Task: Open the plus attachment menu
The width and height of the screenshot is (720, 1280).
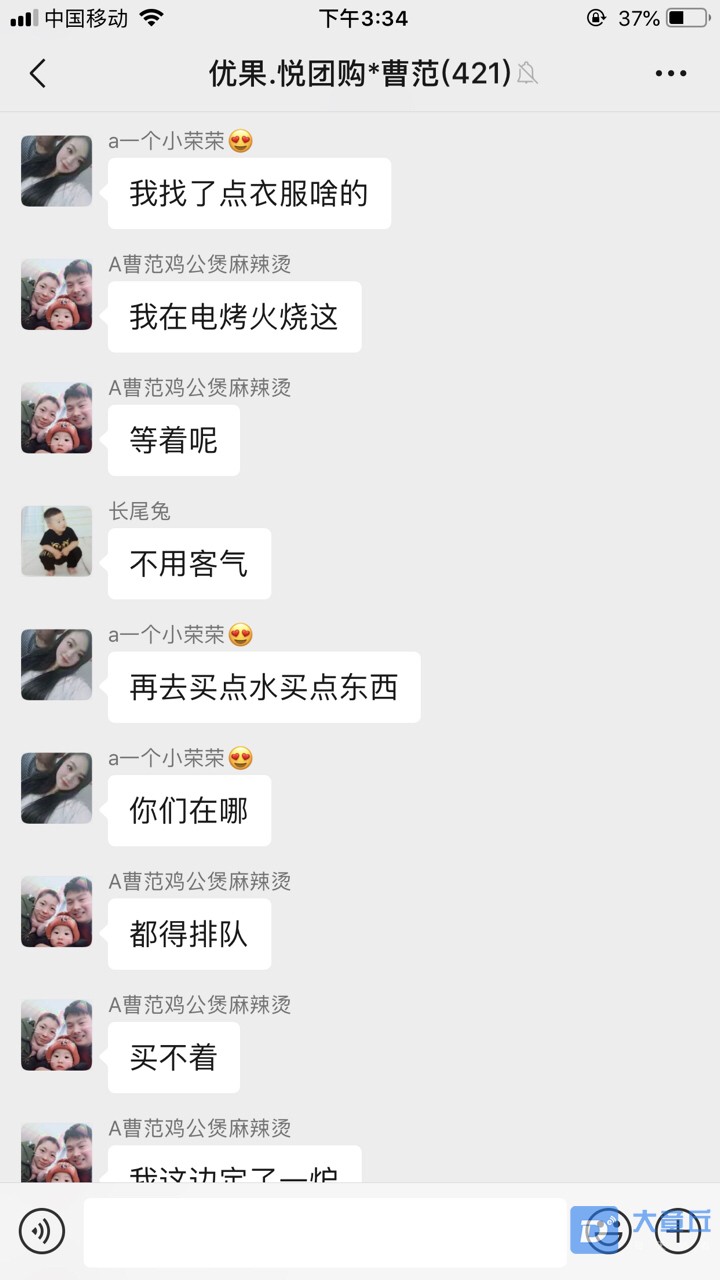Action: pyautogui.click(x=677, y=1231)
